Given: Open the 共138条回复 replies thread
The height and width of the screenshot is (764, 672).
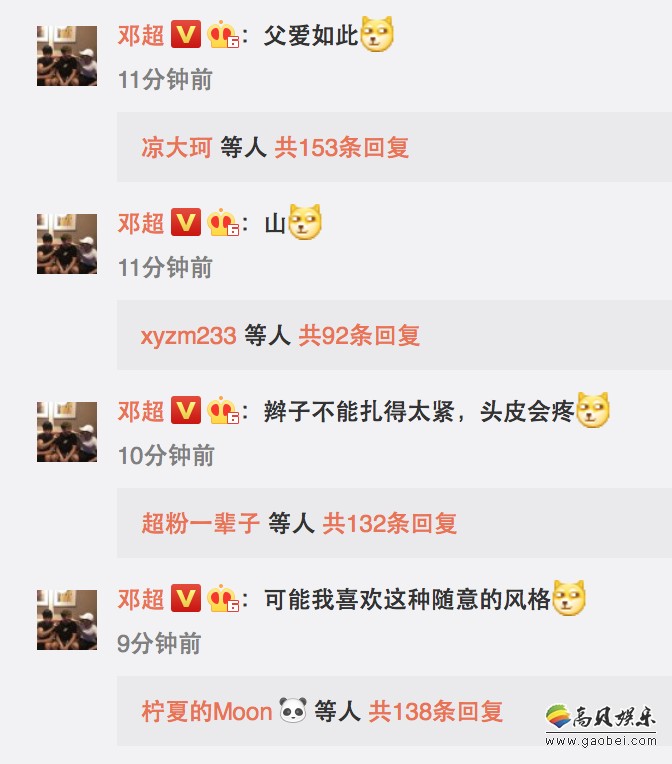Looking at the screenshot, I should coord(436,711).
